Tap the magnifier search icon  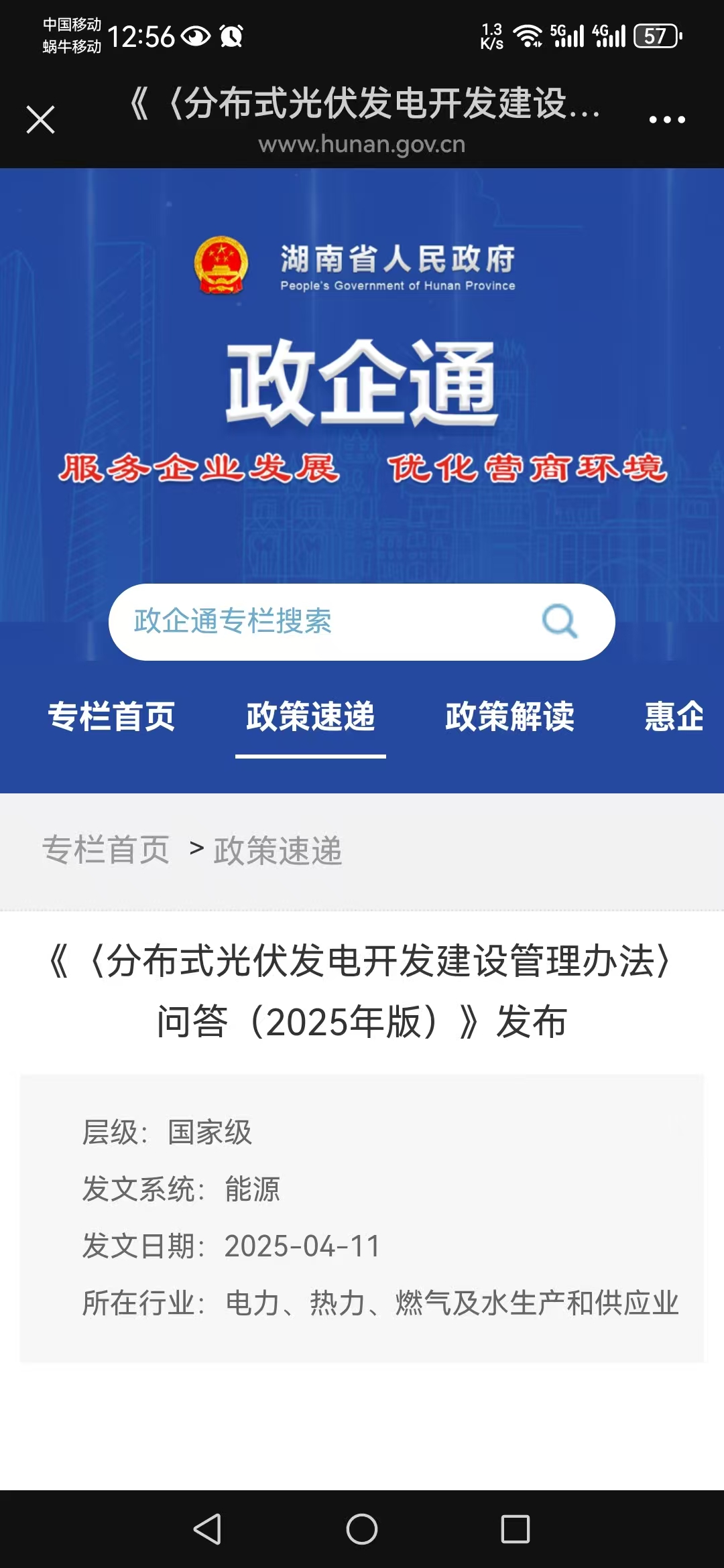(x=560, y=621)
